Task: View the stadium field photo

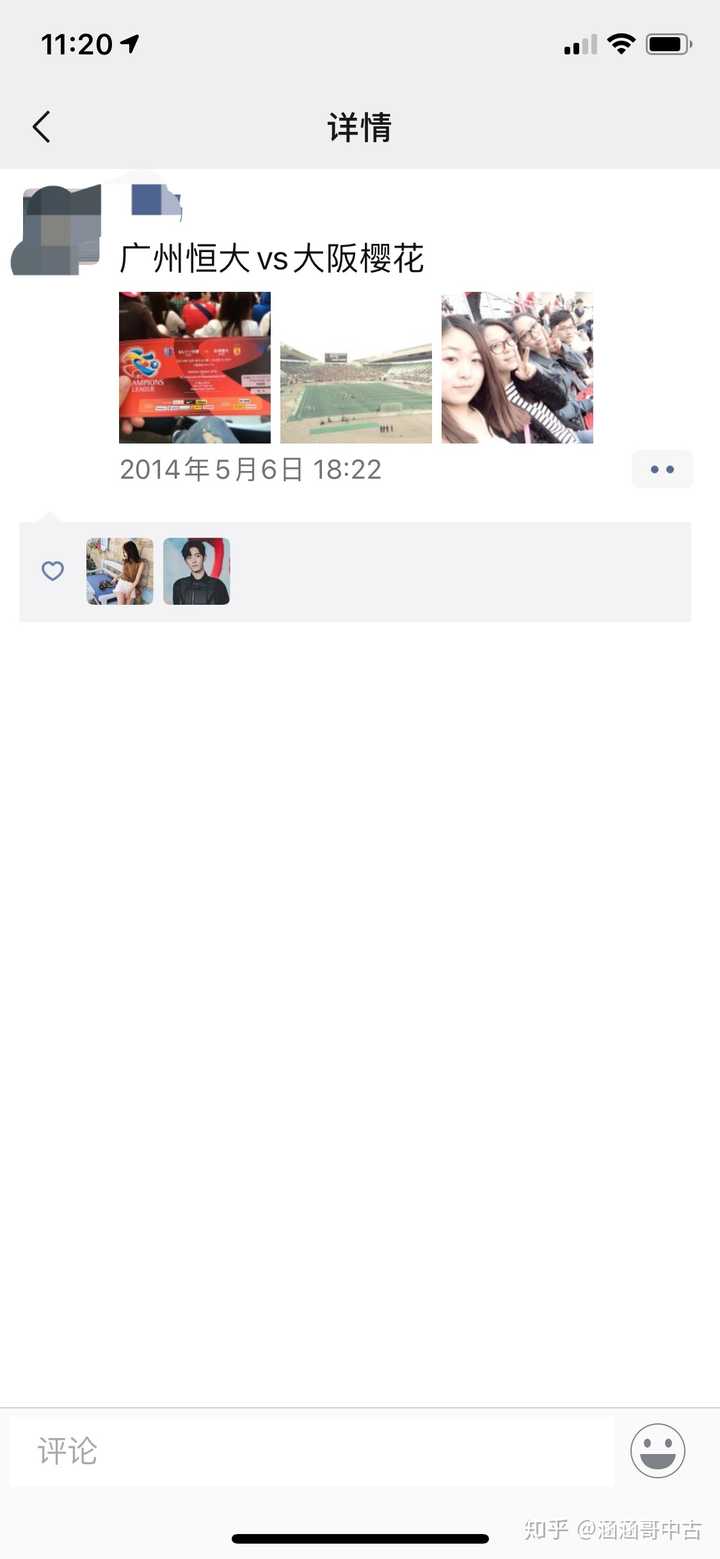Action: click(356, 367)
